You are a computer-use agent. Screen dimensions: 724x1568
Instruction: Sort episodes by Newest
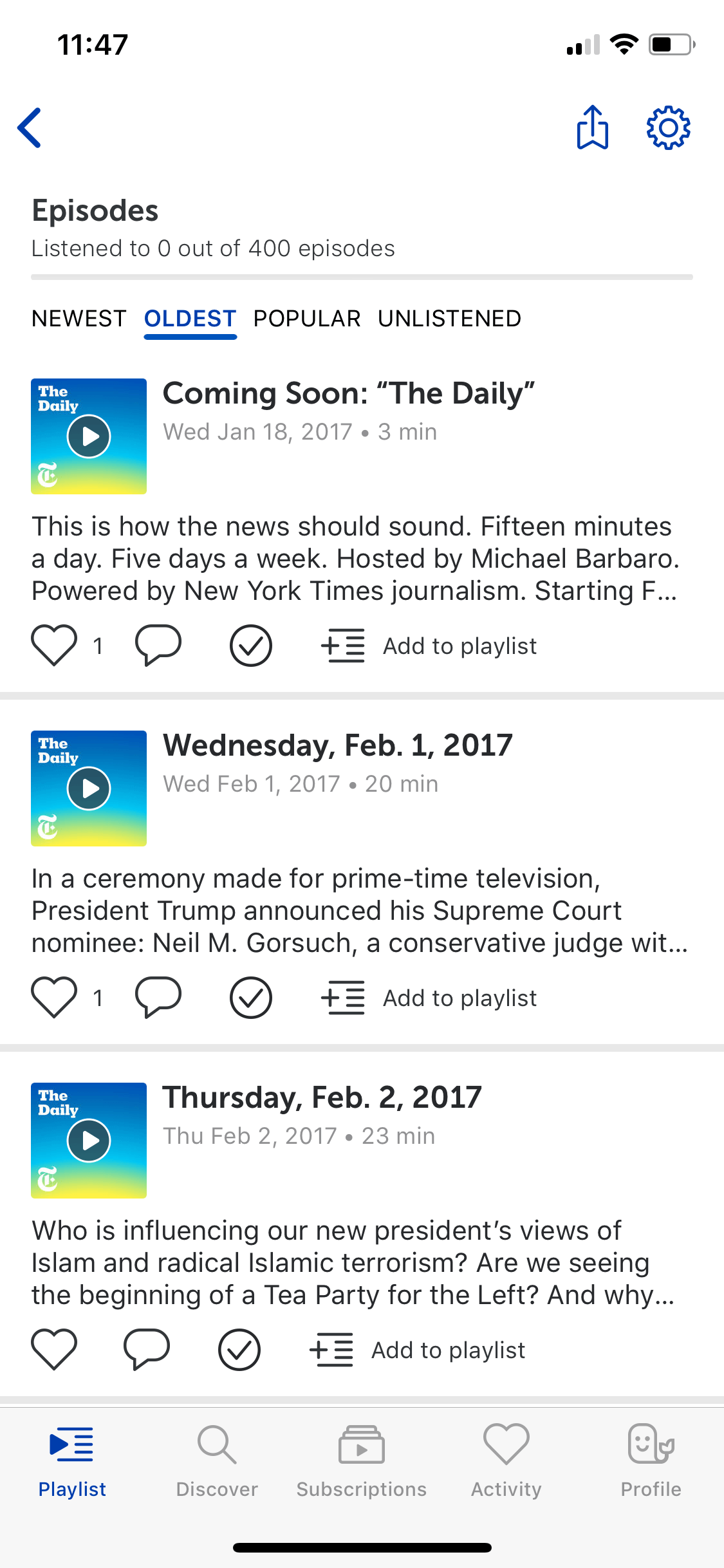tap(79, 319)
